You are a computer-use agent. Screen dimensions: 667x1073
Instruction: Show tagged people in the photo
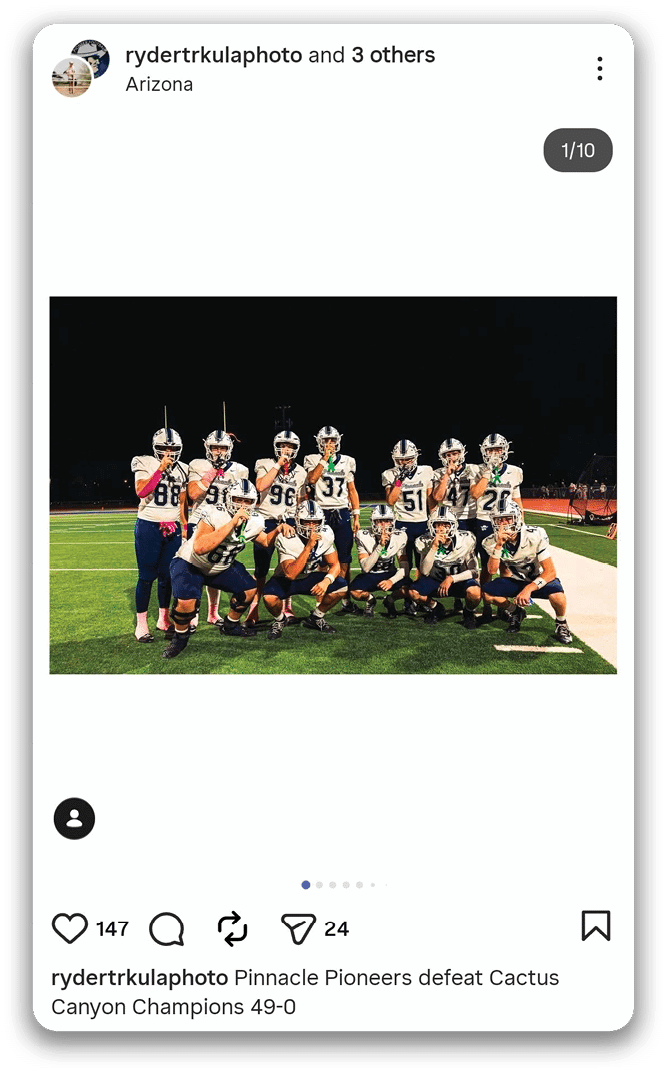pos(74,818)
